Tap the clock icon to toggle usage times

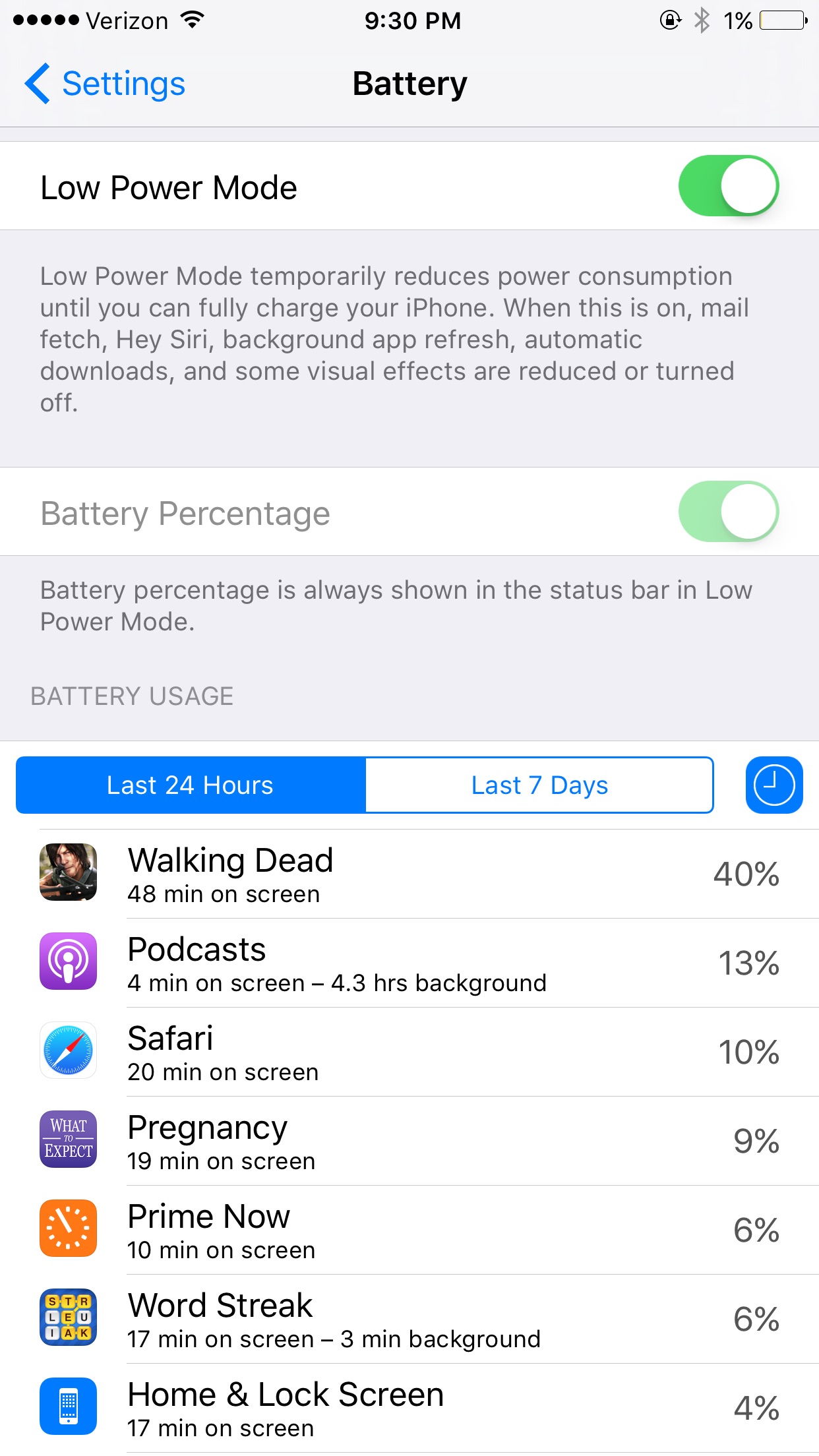click(773, 785)
